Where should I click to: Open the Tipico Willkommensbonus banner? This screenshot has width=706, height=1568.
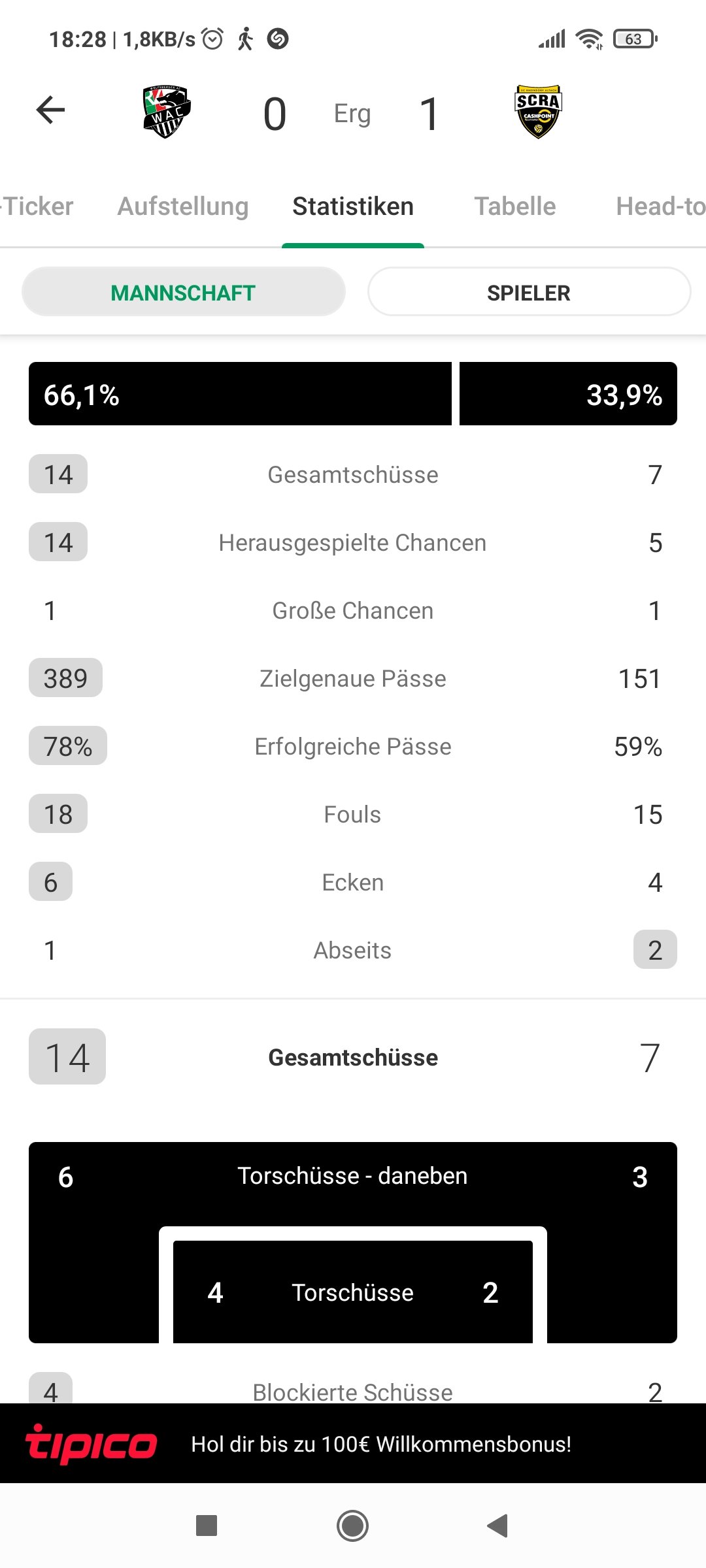pyautogui.click(x=353, y=1444)
